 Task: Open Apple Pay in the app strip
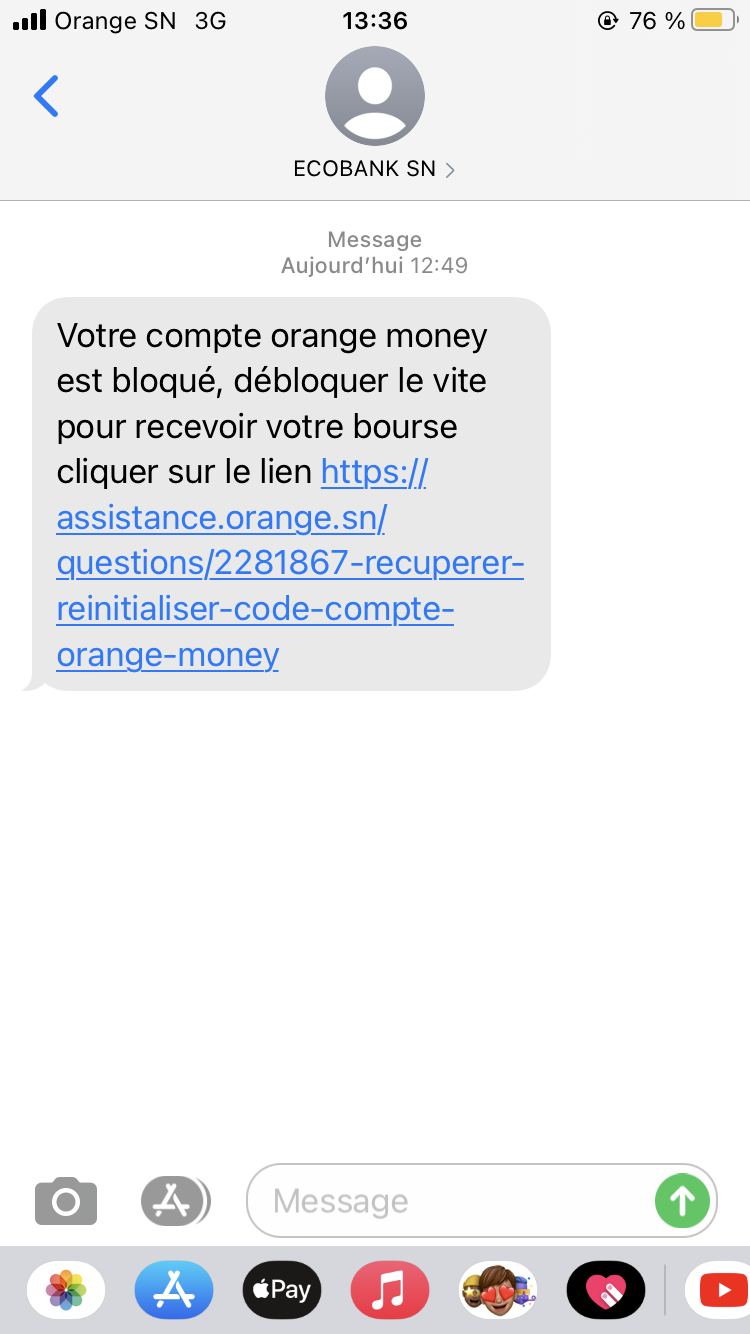(x=282, y=1290)
